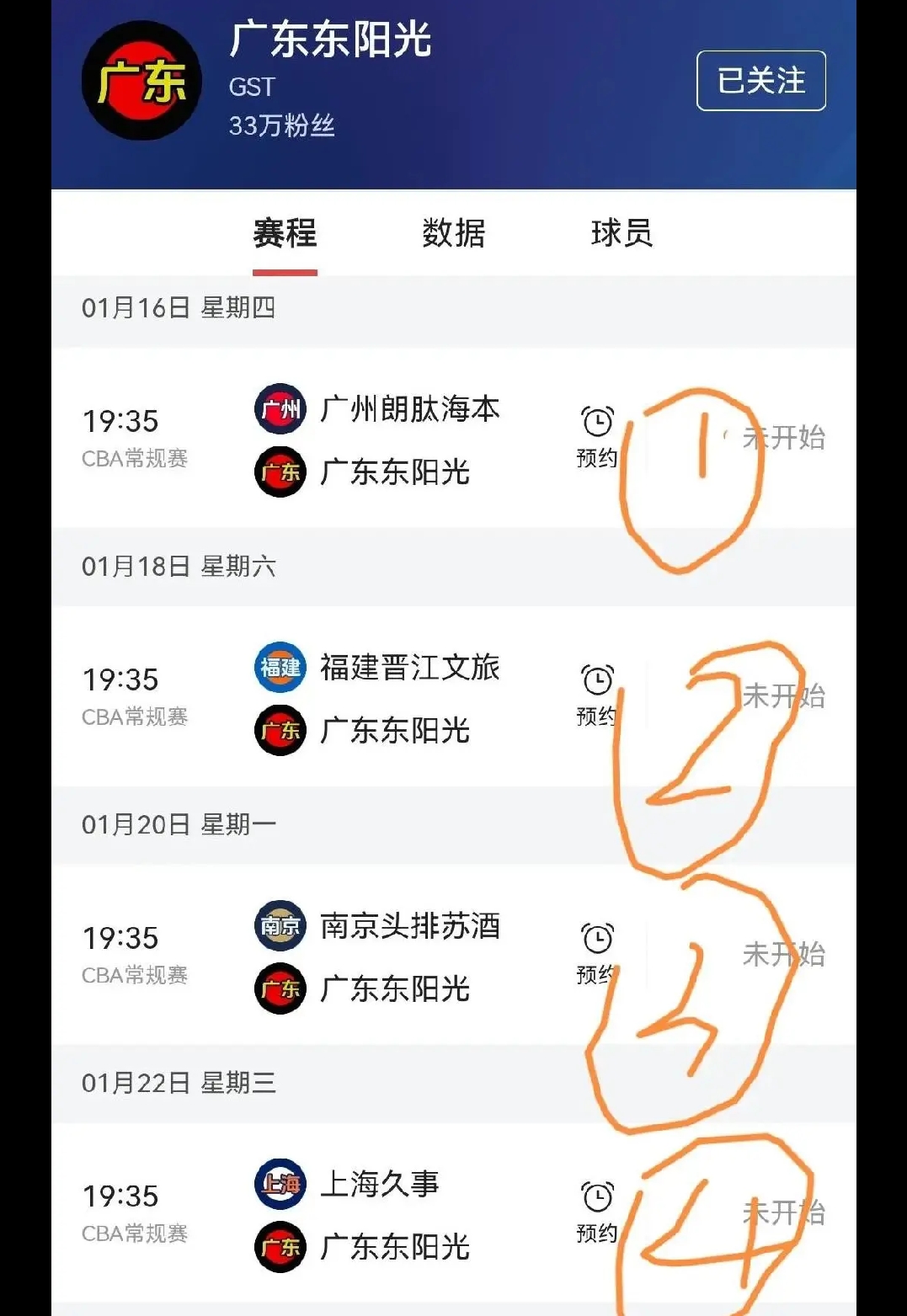Toggle 预约 reminder for the 福建晋江文旅 match
Viewport: 907px width, 1316px height.
597,715
